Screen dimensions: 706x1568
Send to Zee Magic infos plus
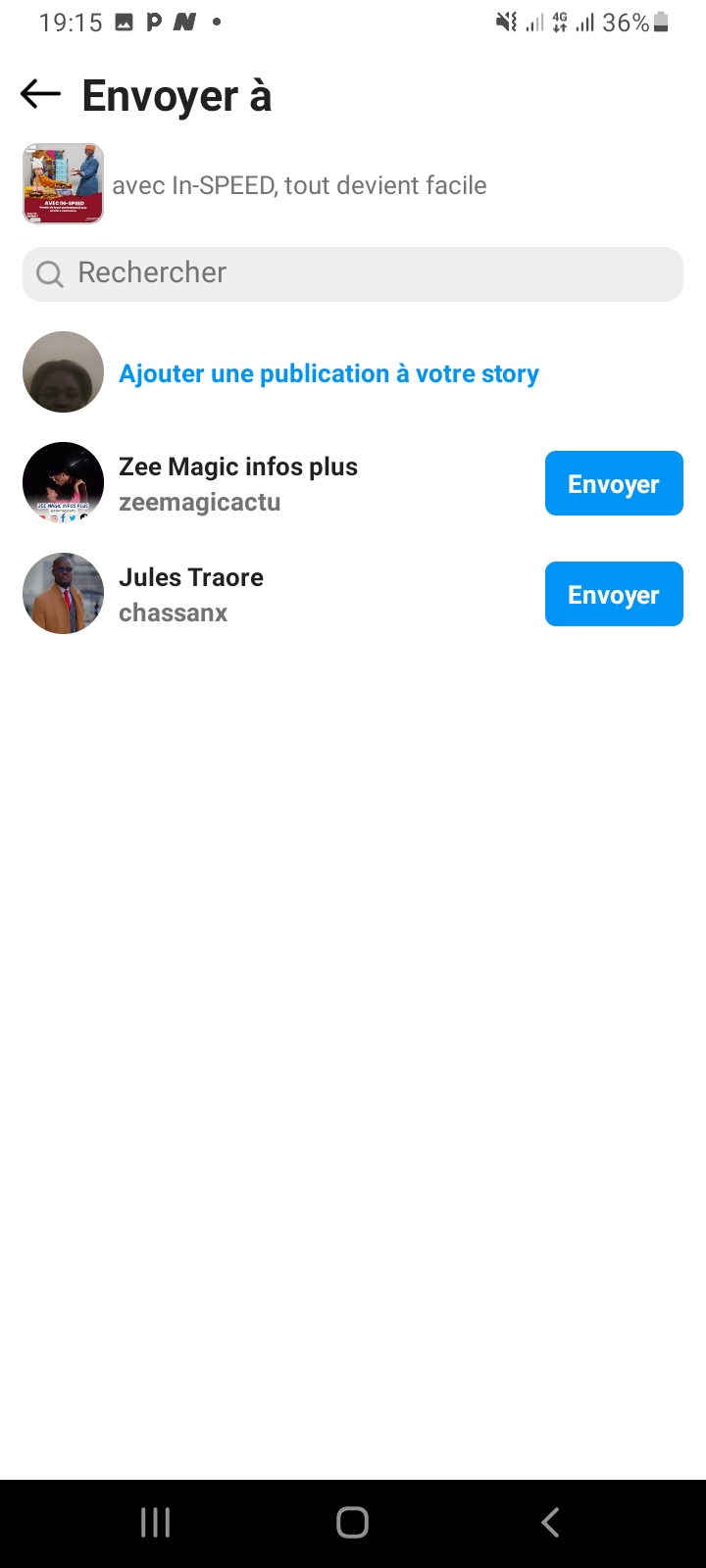(x=613, y=483)
